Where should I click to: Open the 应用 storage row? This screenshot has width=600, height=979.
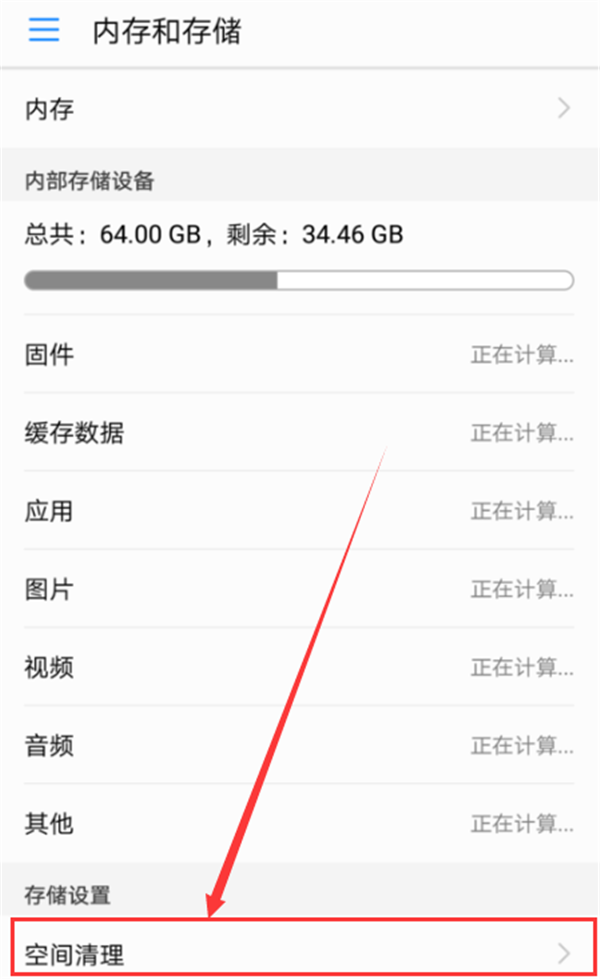point(300,511)
